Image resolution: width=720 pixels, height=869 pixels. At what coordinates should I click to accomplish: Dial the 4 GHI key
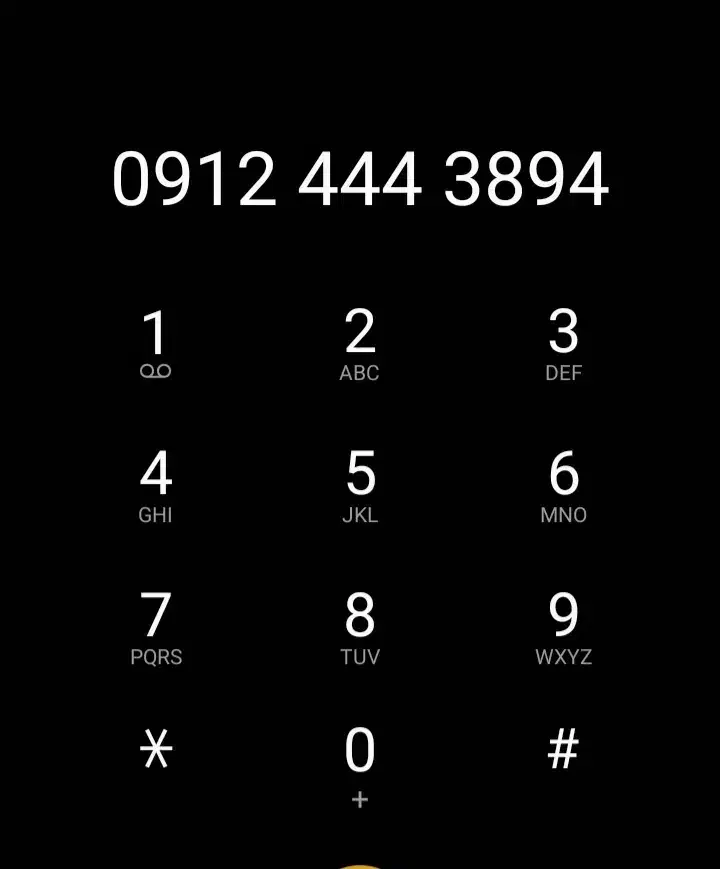pyautogui.click(x=156, y=487)
